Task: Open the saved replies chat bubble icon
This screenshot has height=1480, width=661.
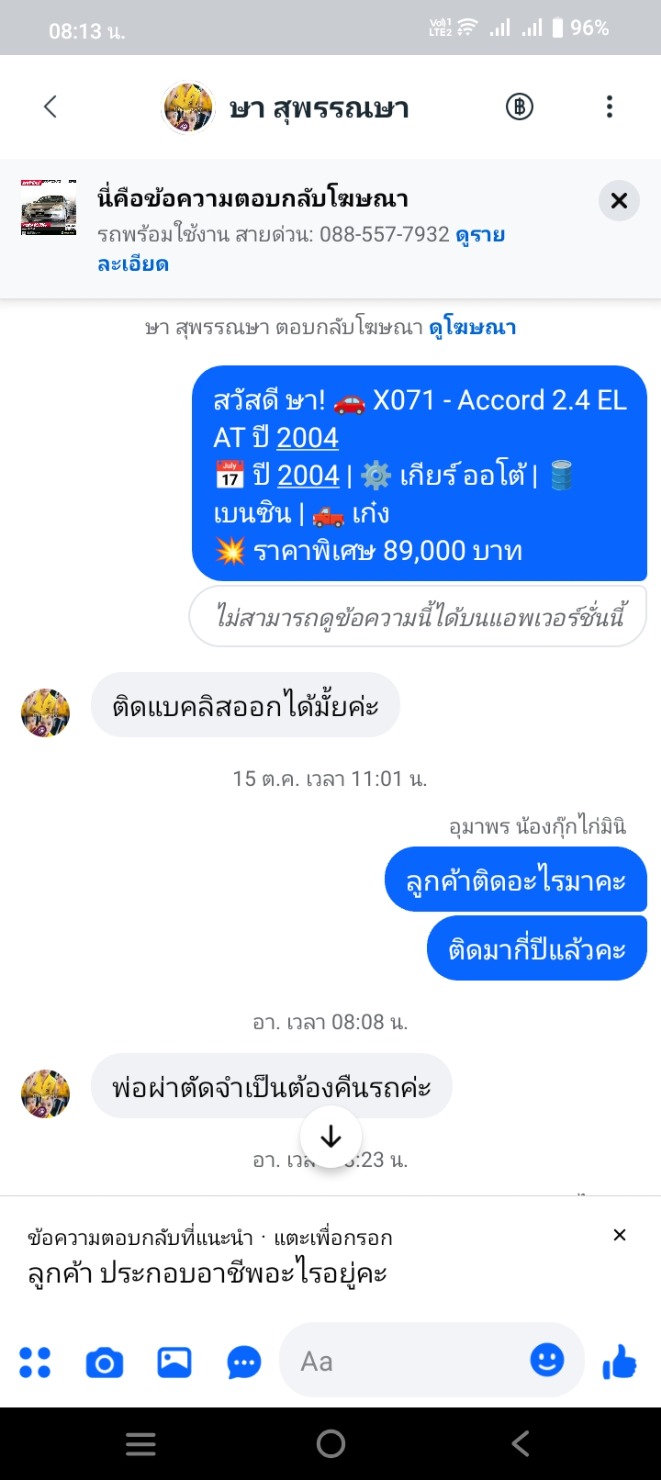Action: 244,1361
